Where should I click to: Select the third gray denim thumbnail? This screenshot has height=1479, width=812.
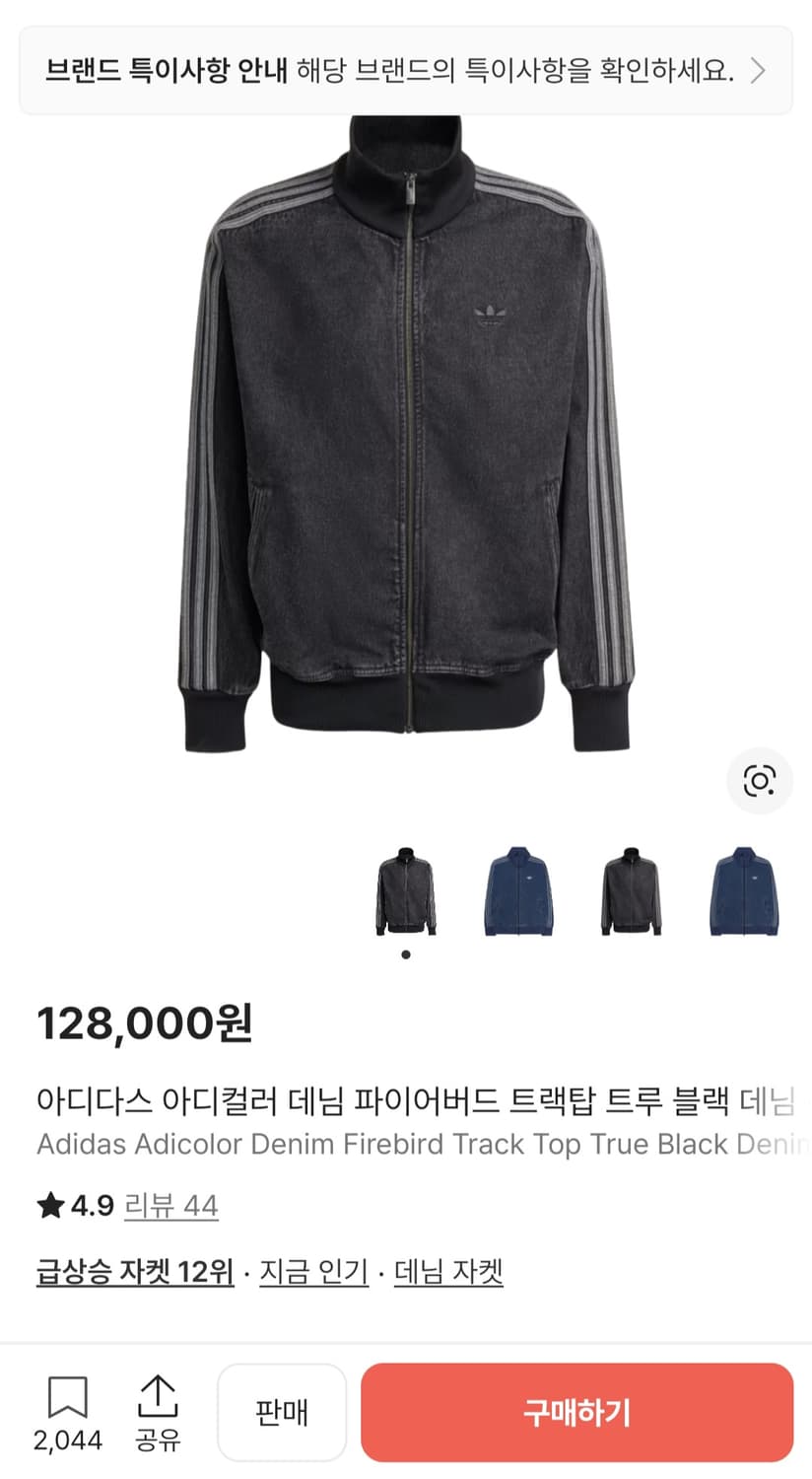pyautogui.click(x=629, y=893)
